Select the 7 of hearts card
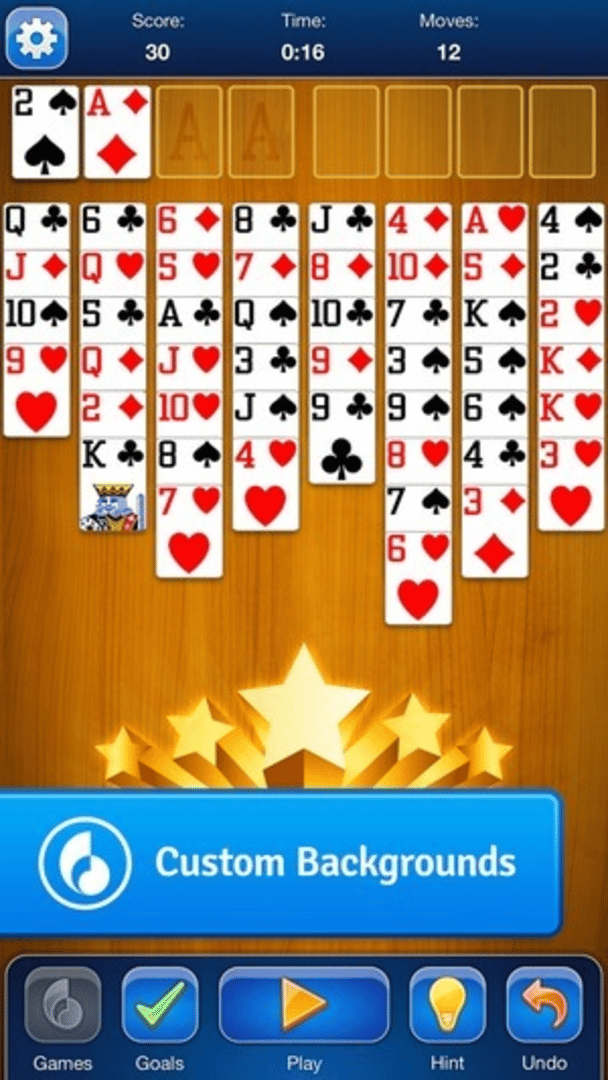Screen dimensions: 608x1080 tap(189, 535)
